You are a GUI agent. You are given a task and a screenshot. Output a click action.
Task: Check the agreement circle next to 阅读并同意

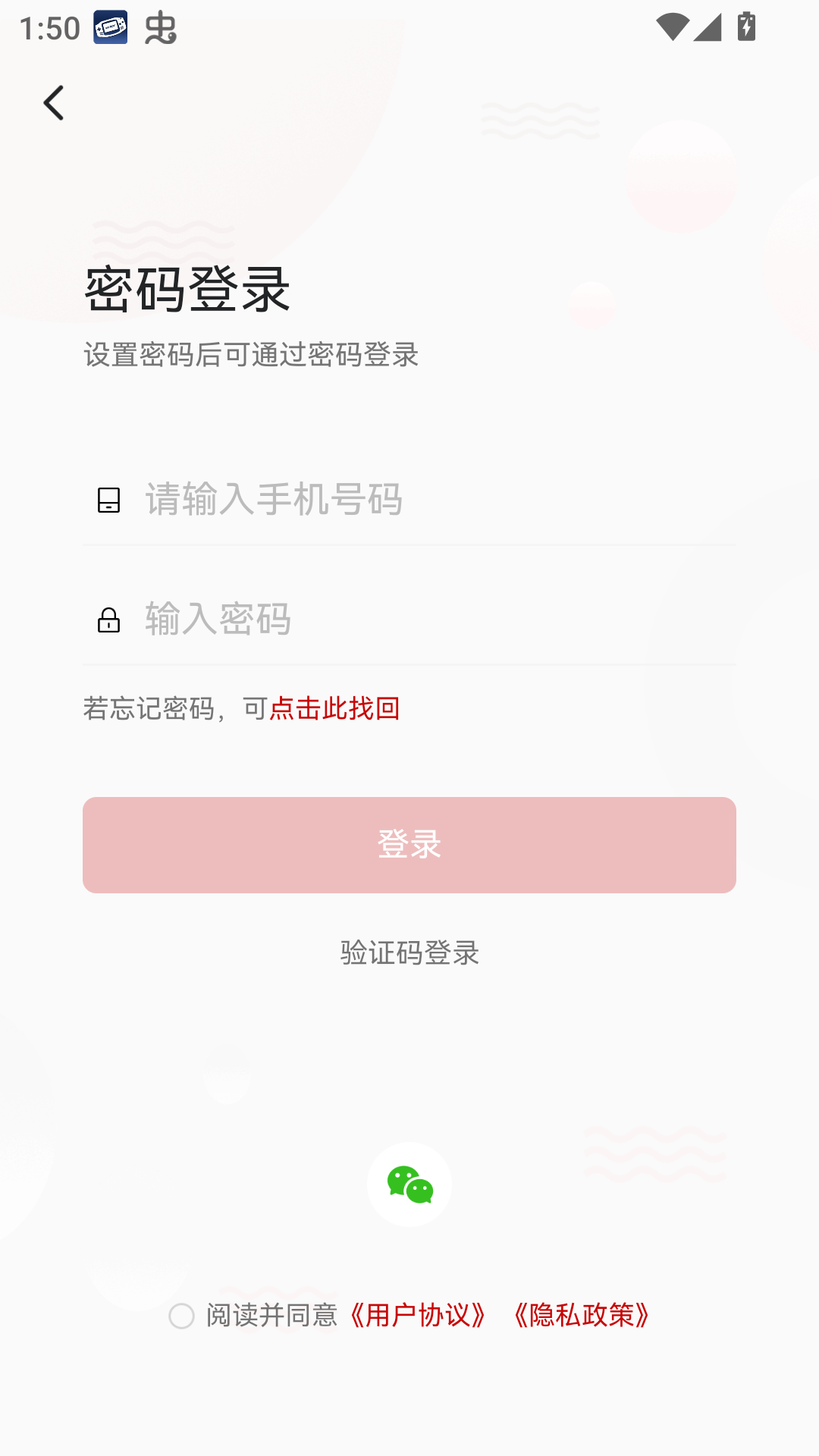click(181, 1316)
